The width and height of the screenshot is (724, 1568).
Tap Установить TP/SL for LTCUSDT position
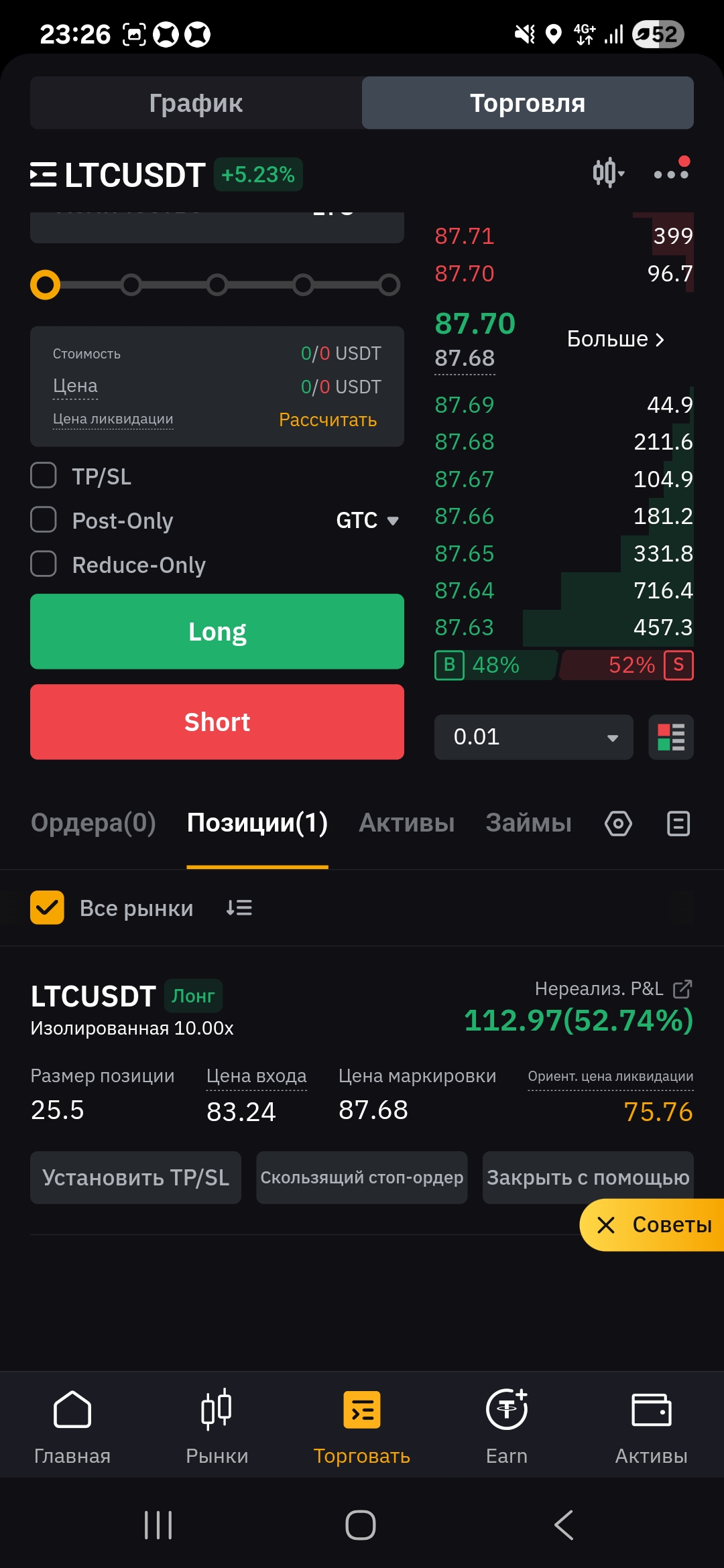(135, 1178)
